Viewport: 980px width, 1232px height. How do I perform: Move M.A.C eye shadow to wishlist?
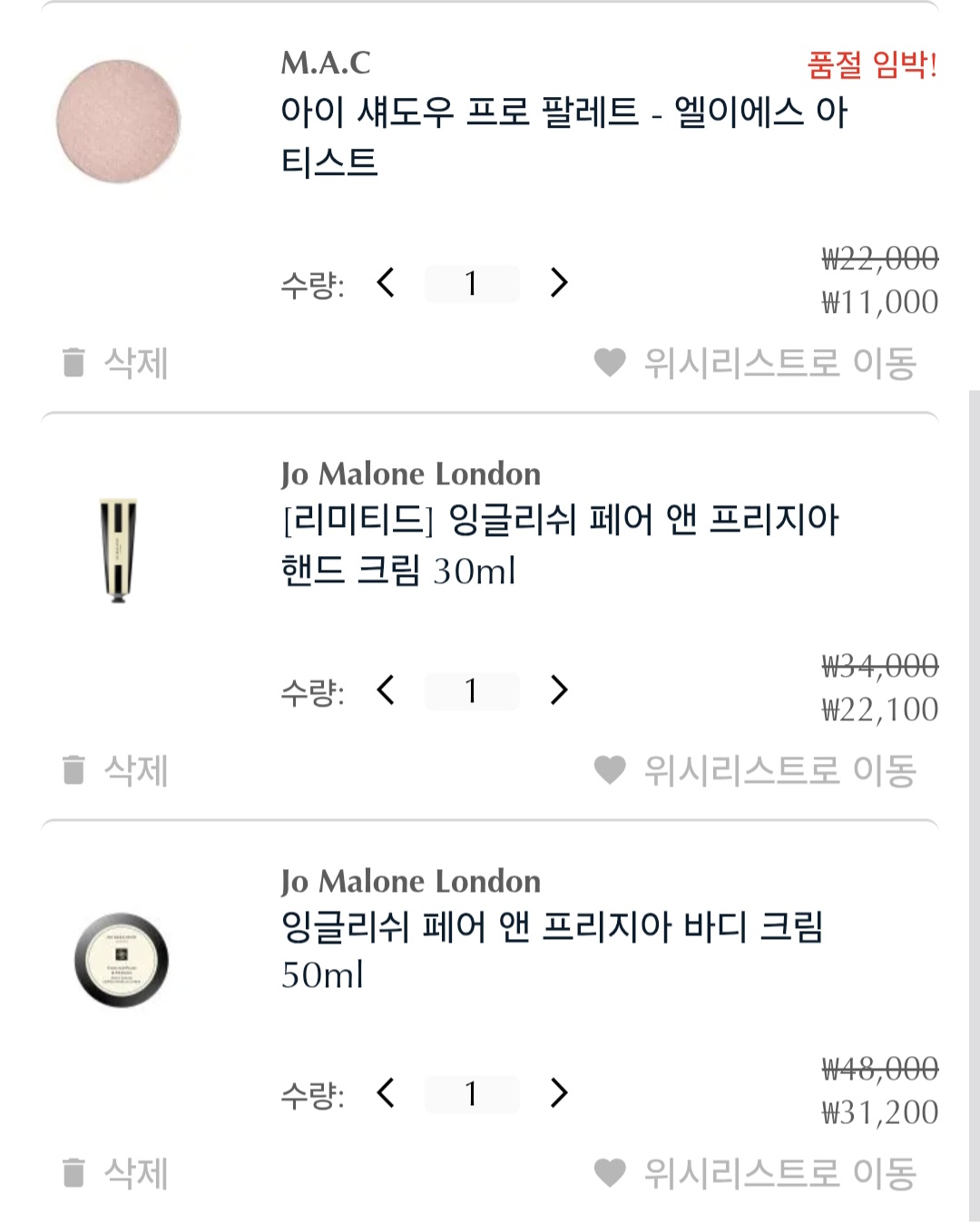(756, 363)
